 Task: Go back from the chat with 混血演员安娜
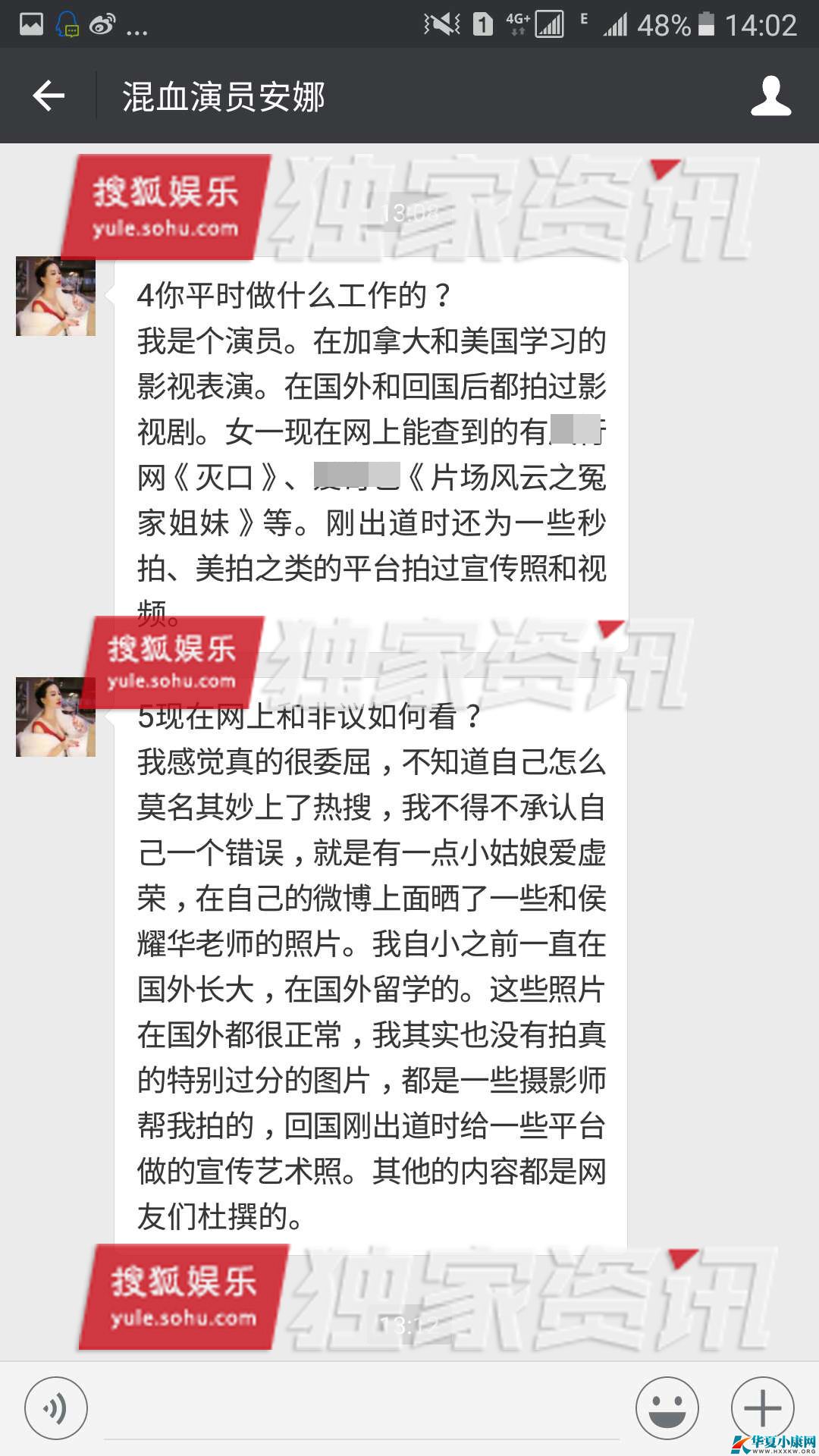pyautogui.click(x=49, y=96)
